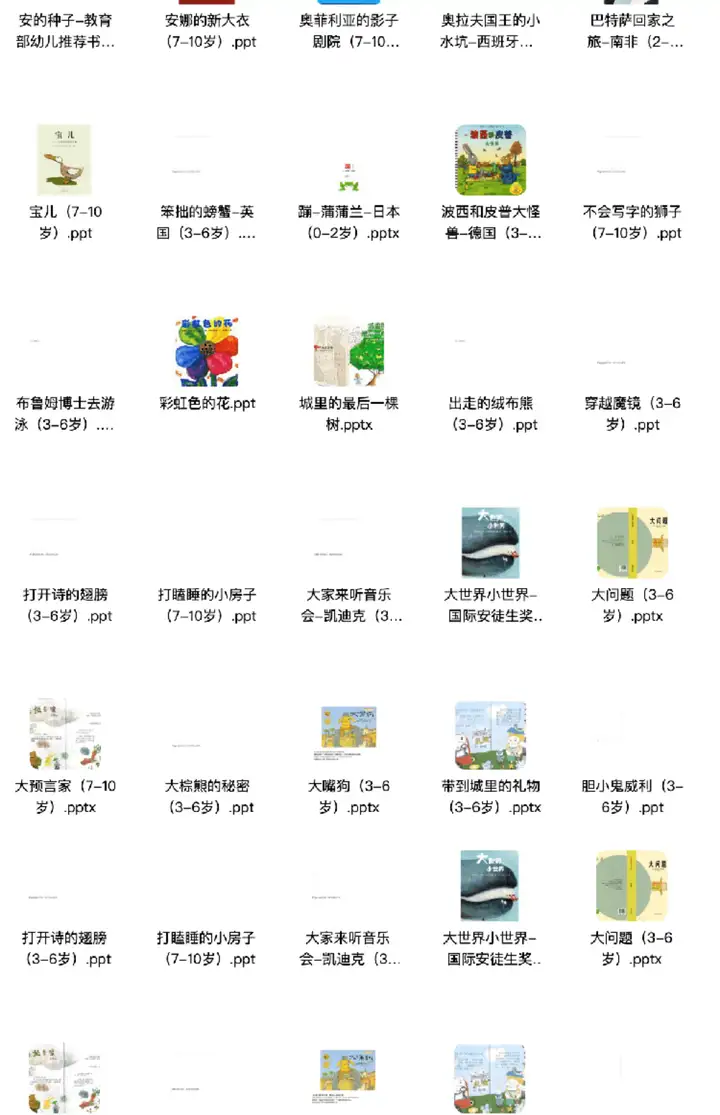Select the 城里的最后一棵树.pptx preview
Screen dimensions: 720x1115
click(347, 350)
